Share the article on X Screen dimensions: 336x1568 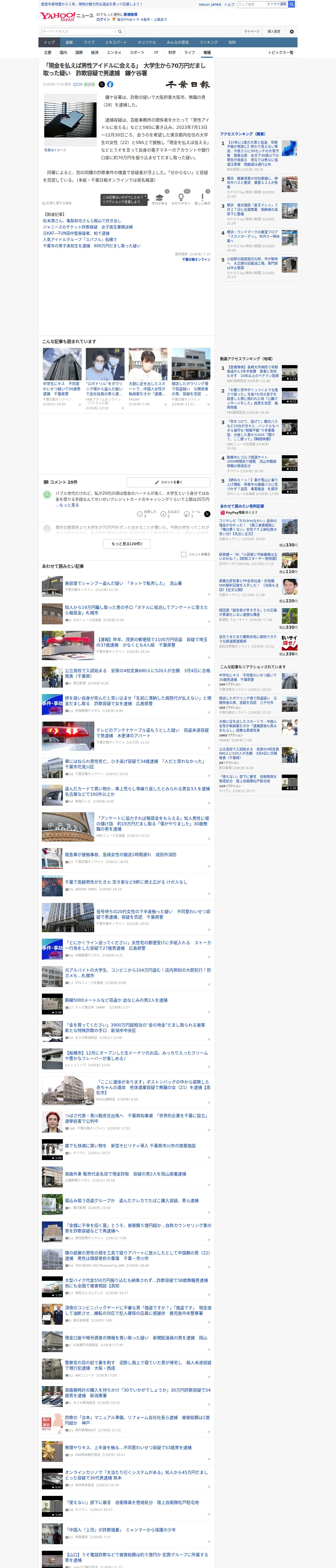pyautogui.click(x=102, y=85)
